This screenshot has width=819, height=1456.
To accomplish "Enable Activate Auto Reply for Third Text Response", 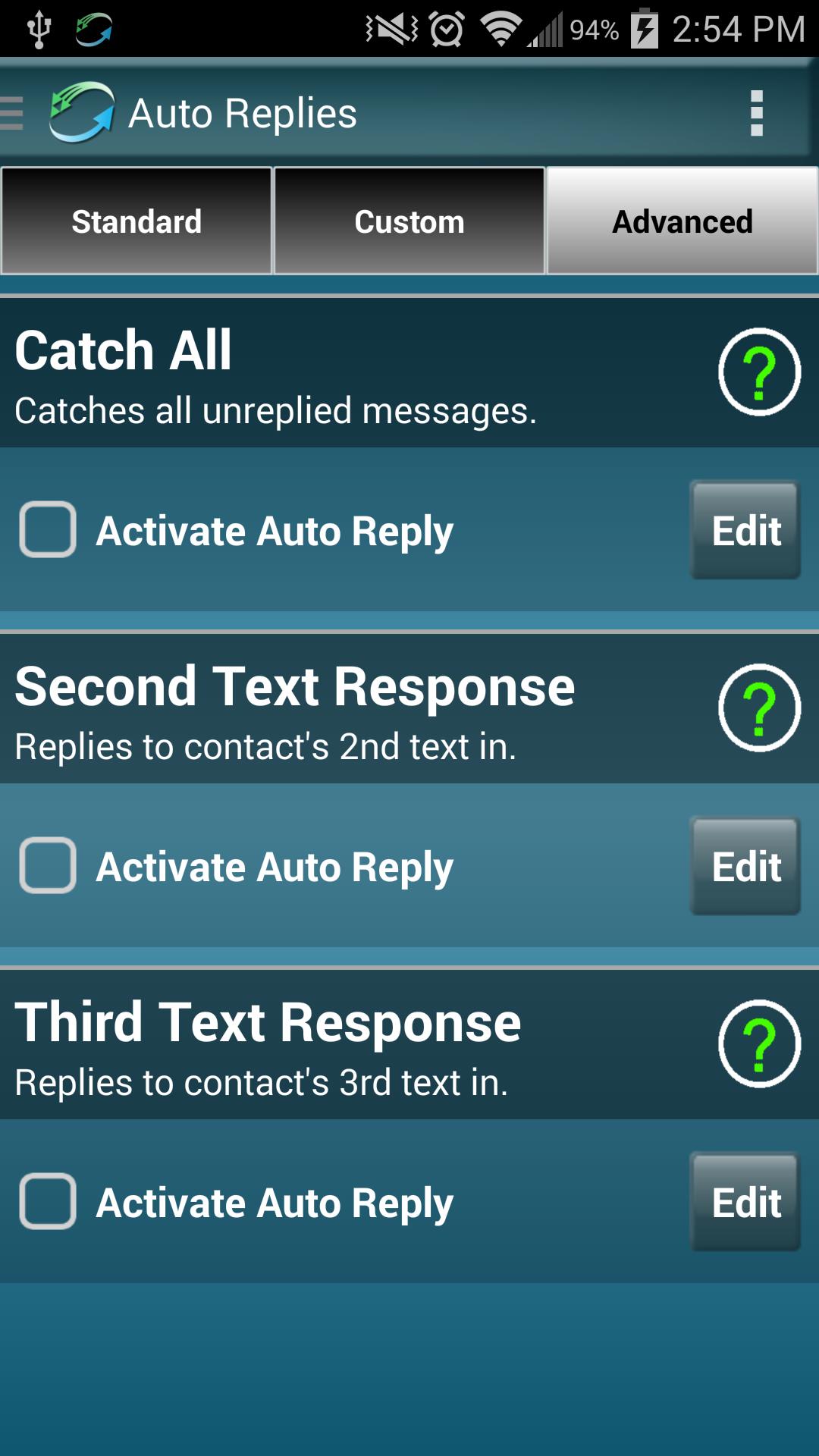I will [x=49, y=1203].
